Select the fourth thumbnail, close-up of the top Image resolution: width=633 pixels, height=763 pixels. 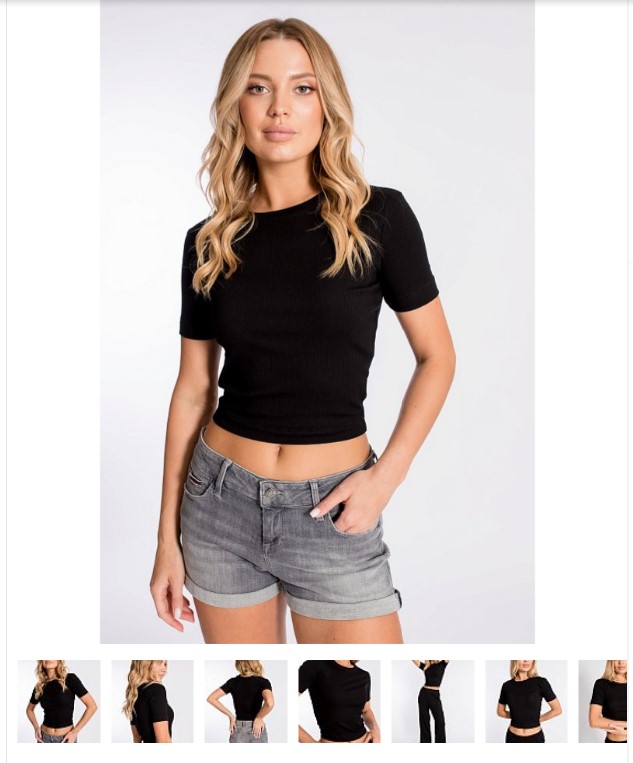pyautogui.click(x=339, y=701)
